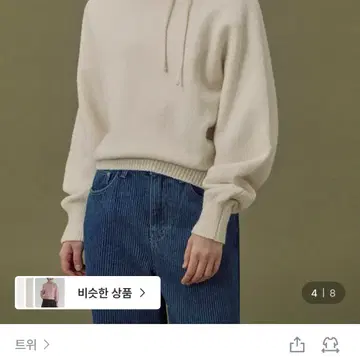Screen dimensions: 360x360
Task: Share this product
Action: click(x=297, y=345)
